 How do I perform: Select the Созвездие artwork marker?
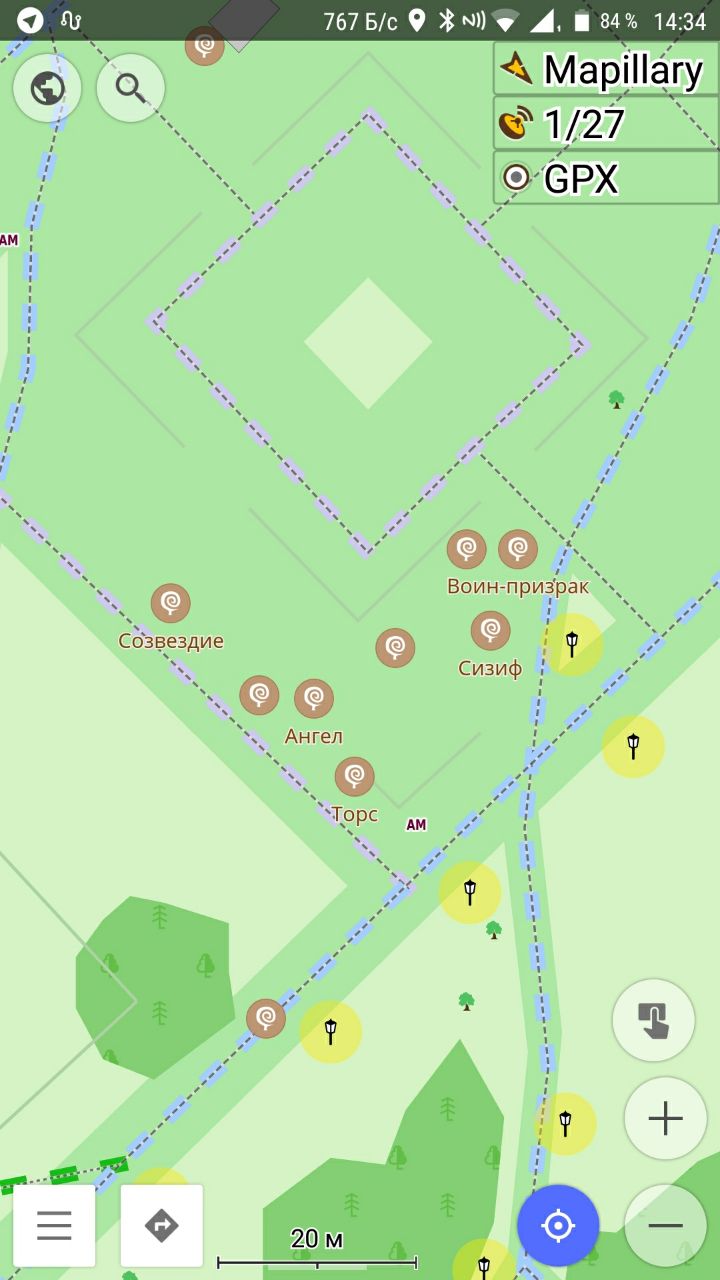pos(171,603)
